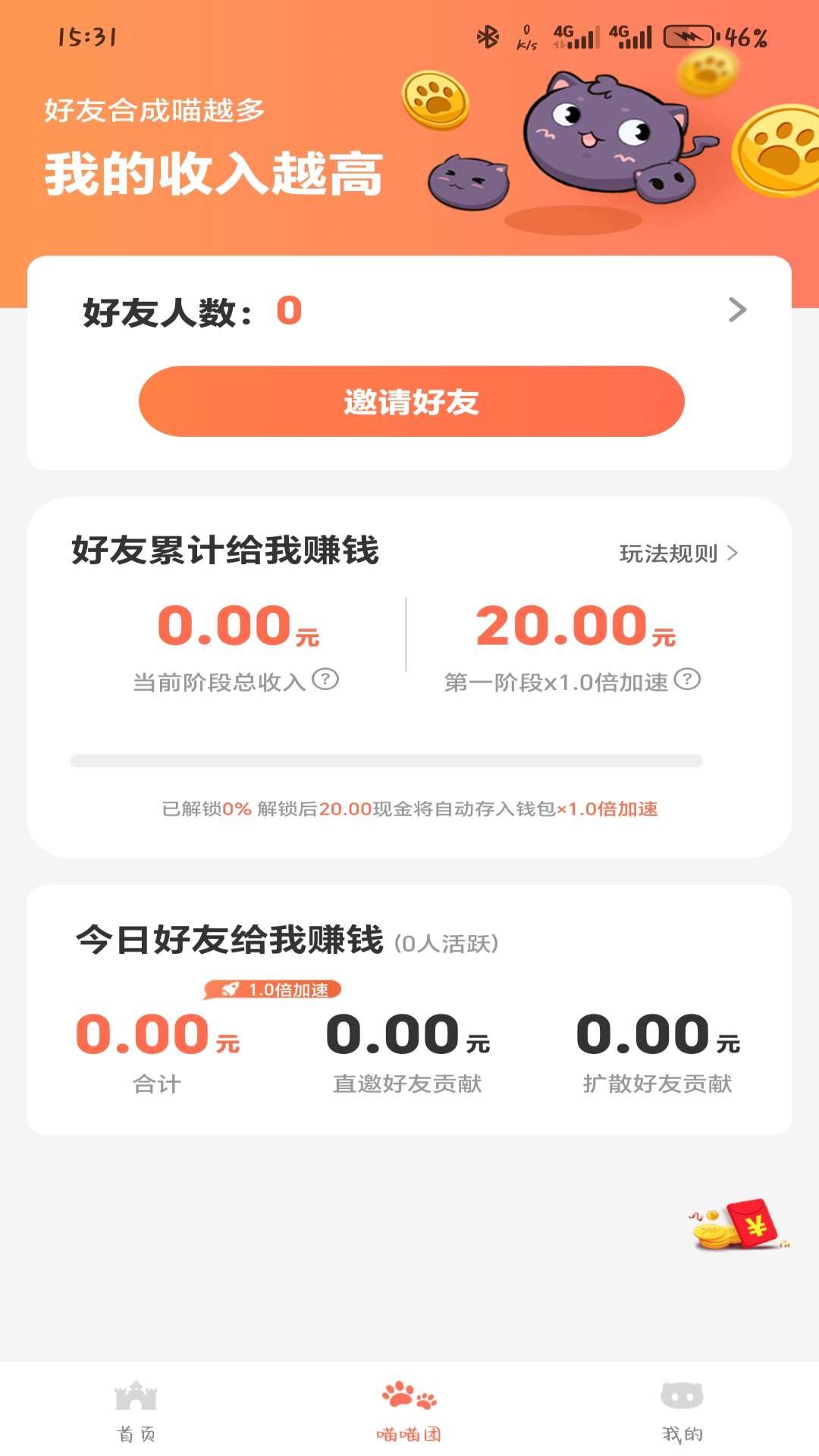The image size is (819, 1456).
Task: Switch to the 首页 tab
Action: (136, 1411)
